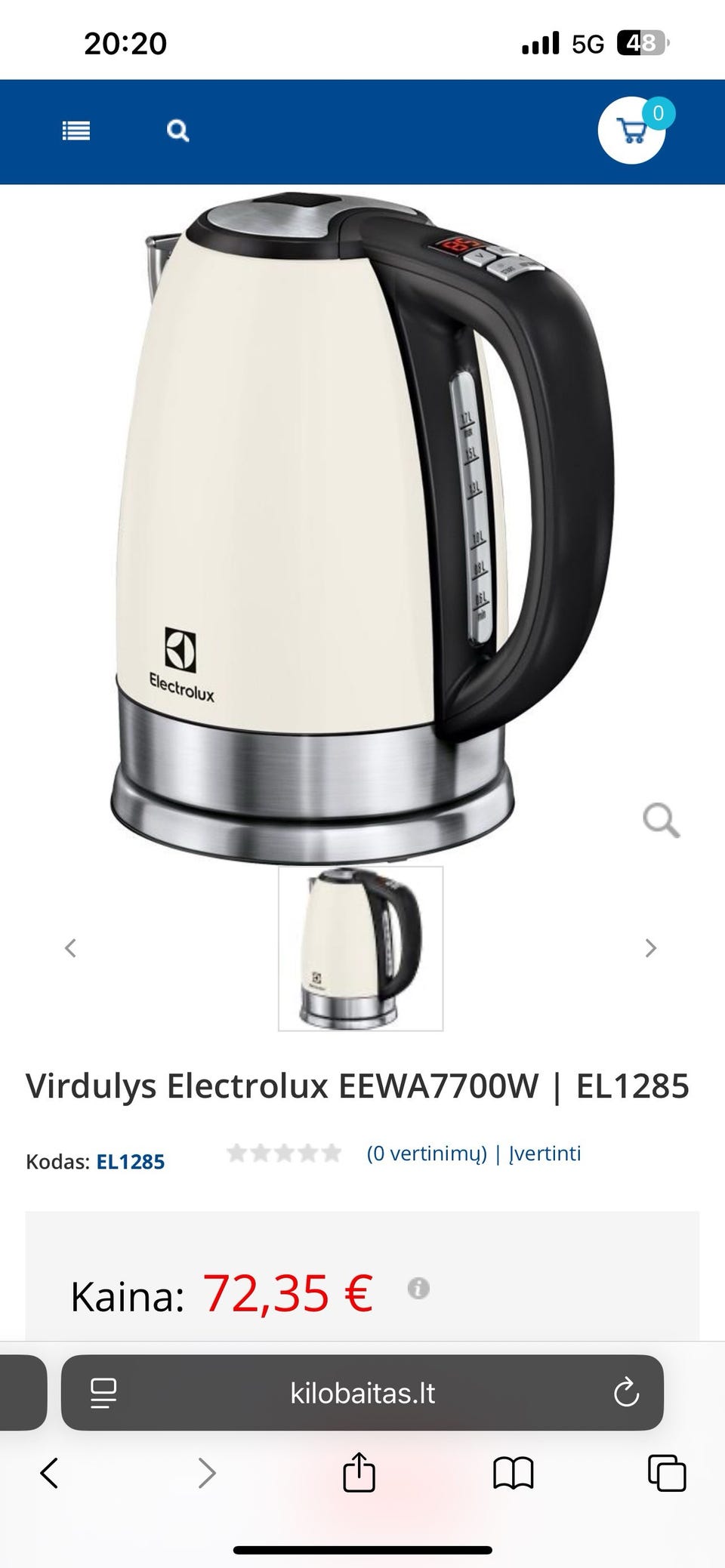This screenshot has width=725, height=1568.
Task: Tap the kilobaitas.lt address field
Action: pyautogui.click(x=362, y=1393)
